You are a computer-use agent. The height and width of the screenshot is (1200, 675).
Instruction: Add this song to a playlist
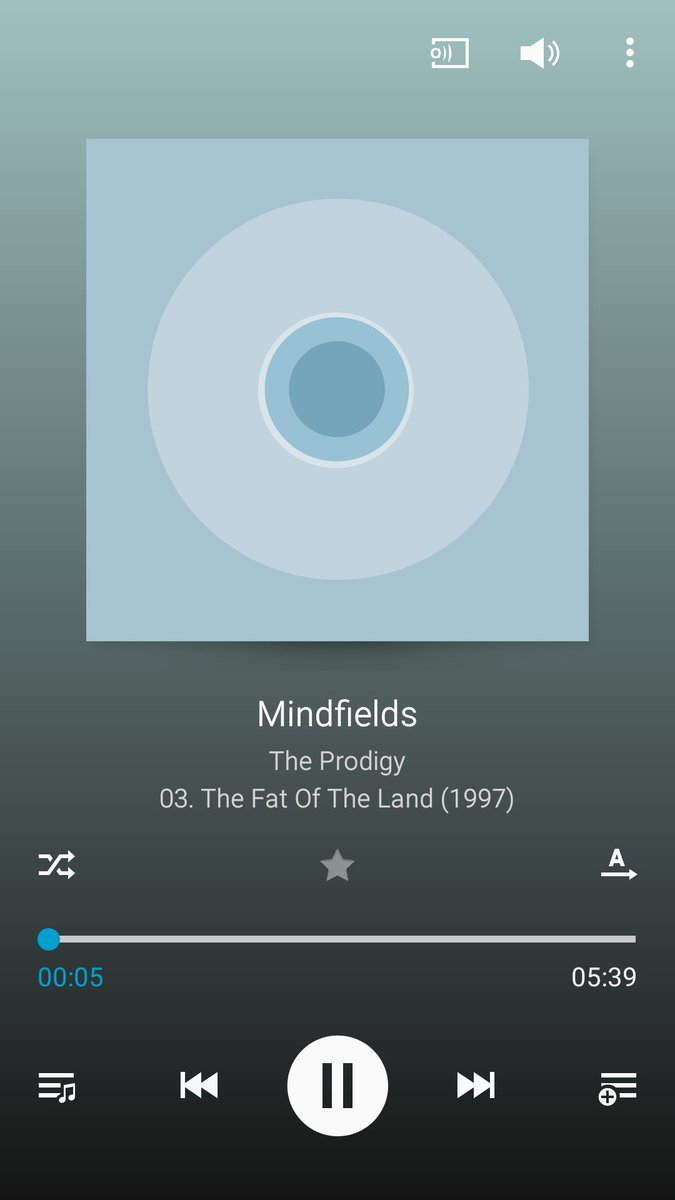tap(618, 1087)
